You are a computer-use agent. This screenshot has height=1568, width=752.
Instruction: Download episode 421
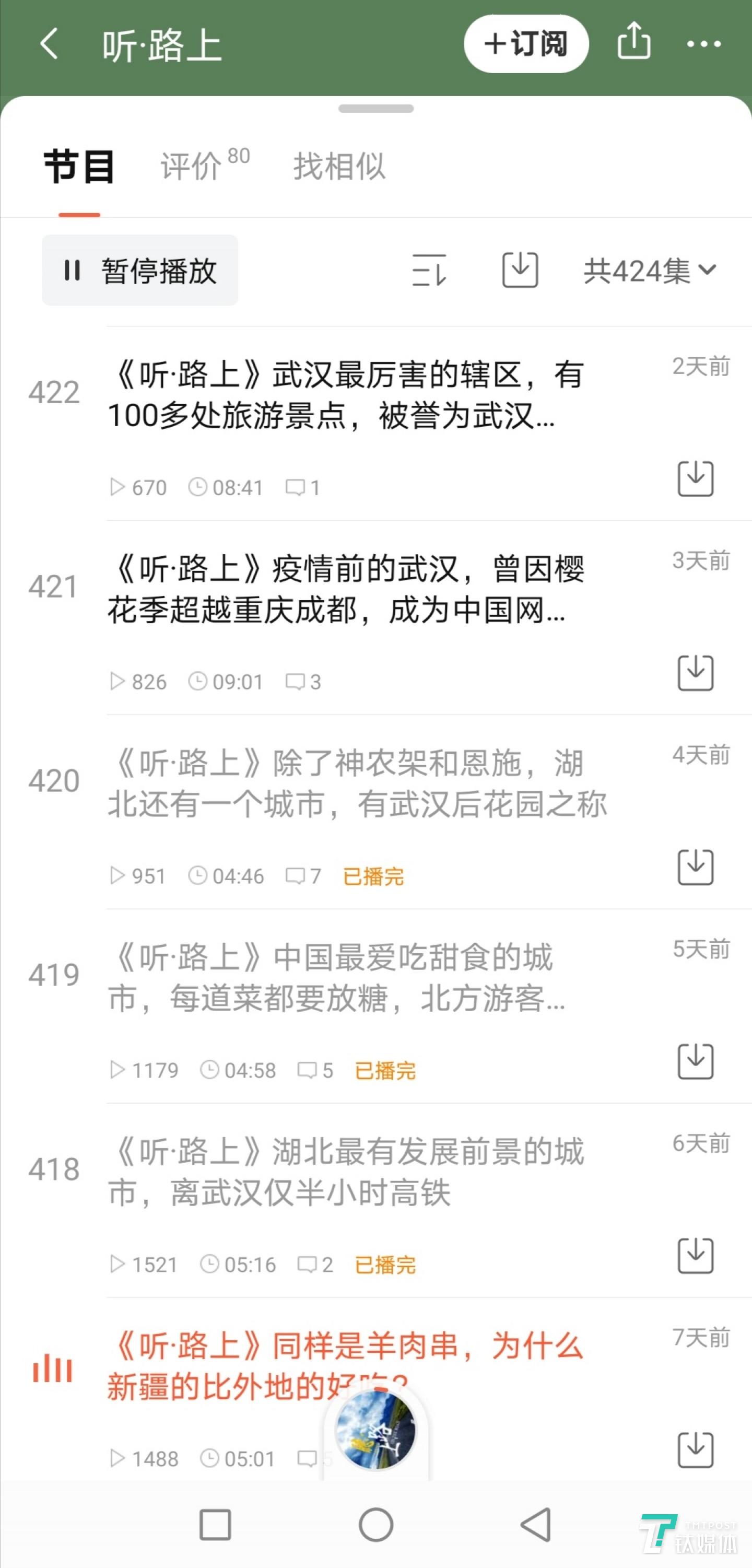coord(696,673)
